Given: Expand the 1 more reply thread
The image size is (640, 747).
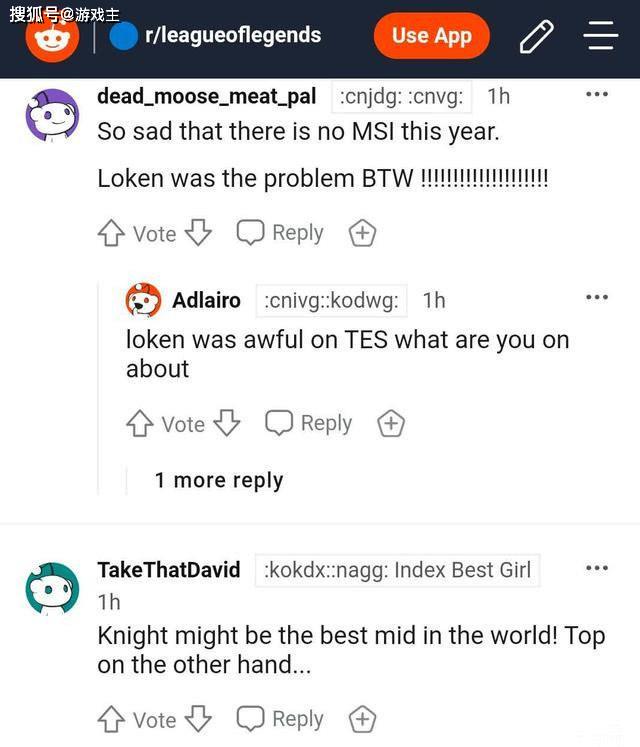Looking at the screenshot, I should (x=218, y=481).
